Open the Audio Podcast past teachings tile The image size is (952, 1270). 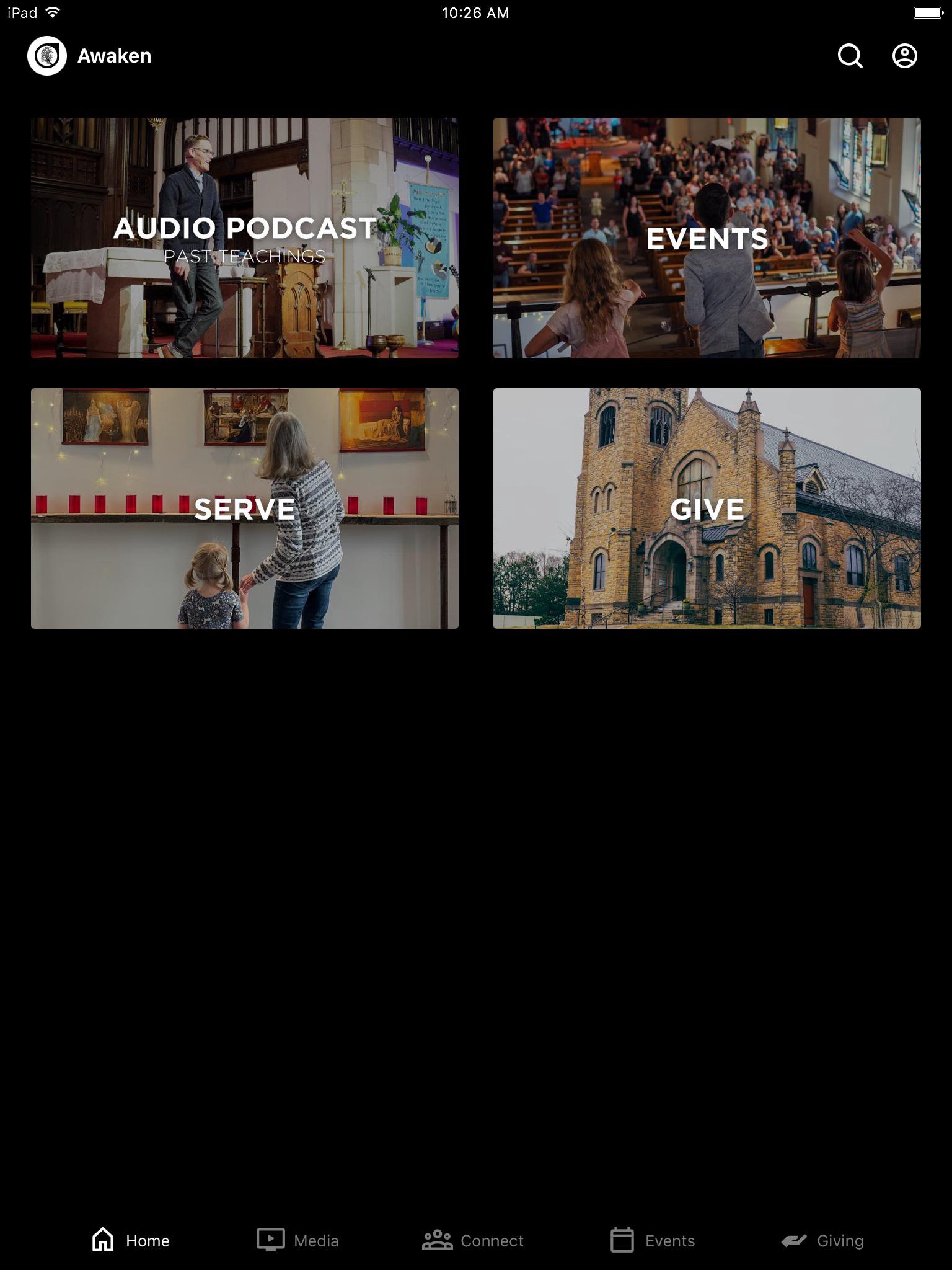tap(245, 238)
